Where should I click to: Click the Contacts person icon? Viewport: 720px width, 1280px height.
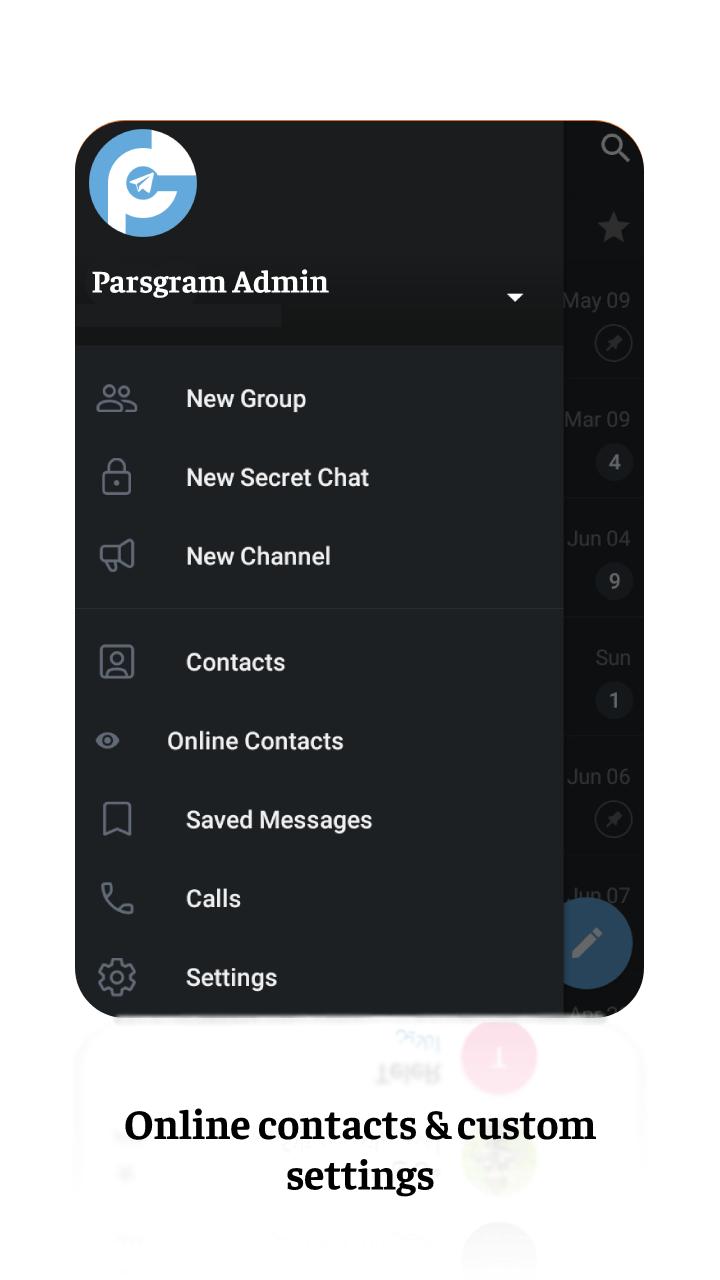point(117,661)
